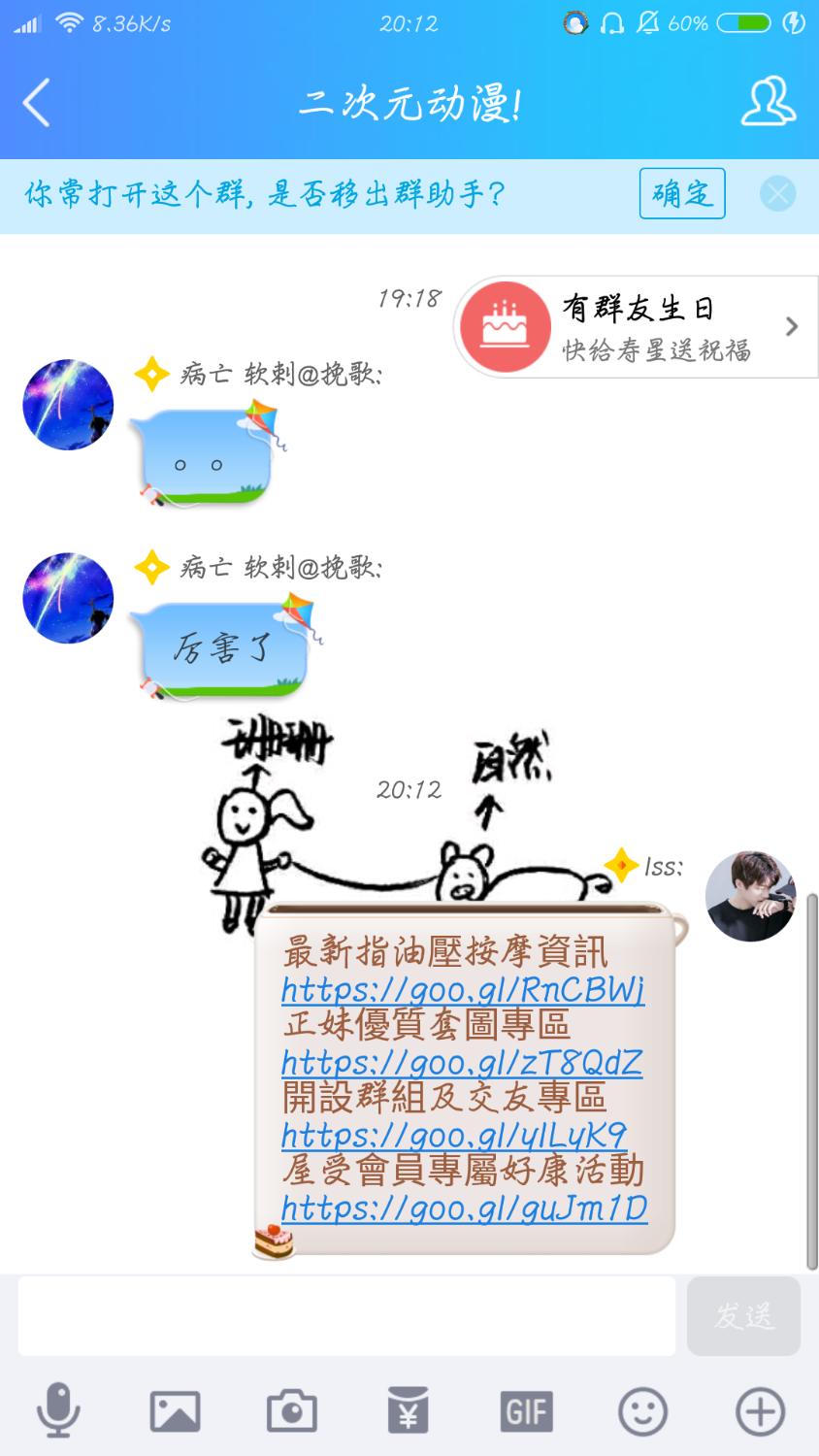Screen dimensions: 819x1456
Task: View Iss's profile avatar
Action: 750,897
